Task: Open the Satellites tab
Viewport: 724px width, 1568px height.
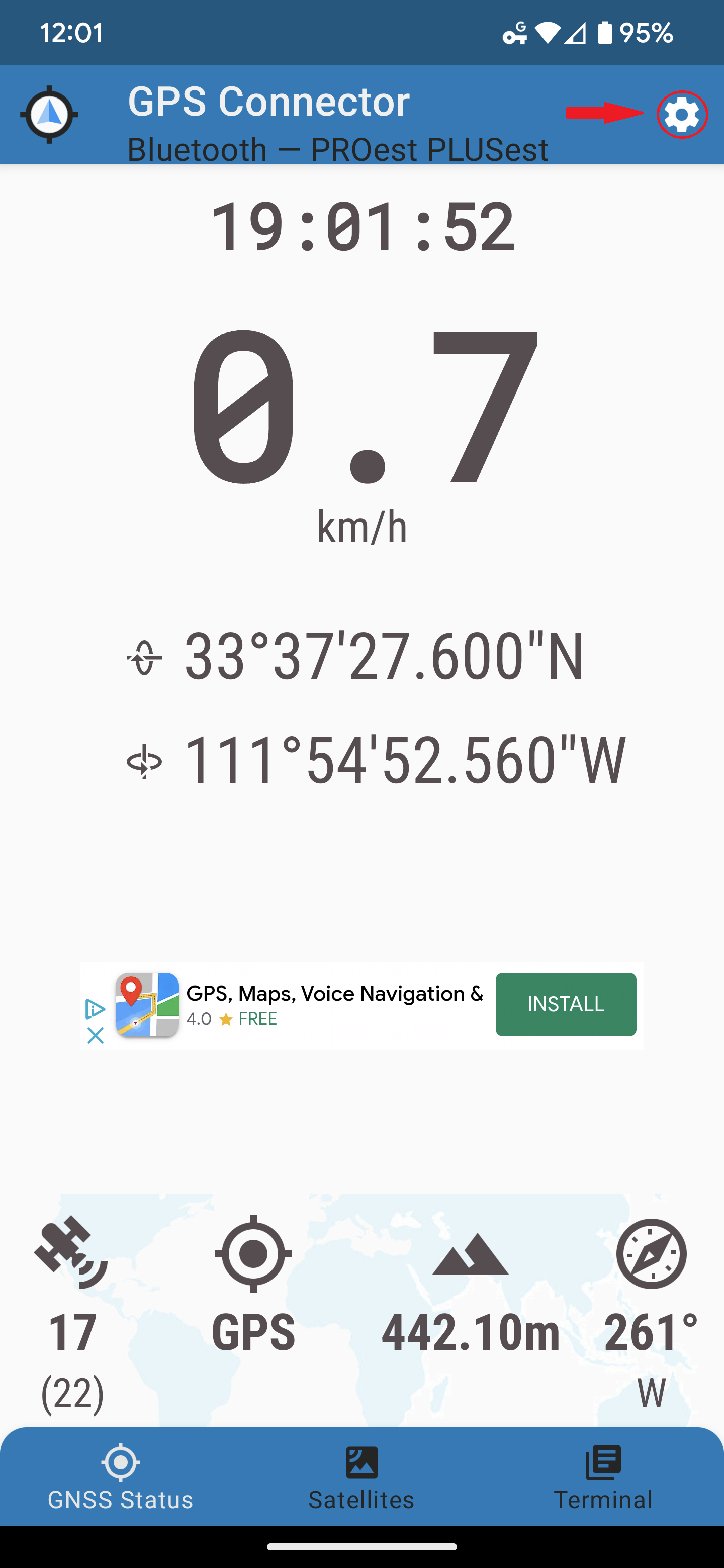Action: (361, 1477)
